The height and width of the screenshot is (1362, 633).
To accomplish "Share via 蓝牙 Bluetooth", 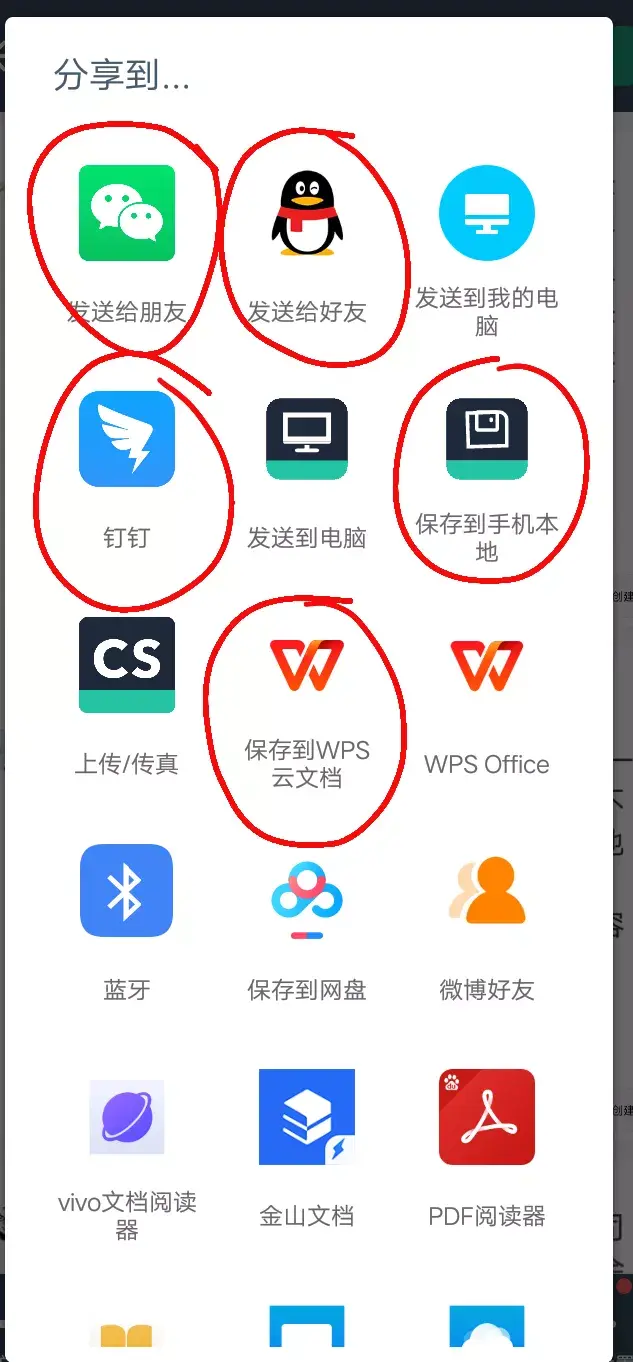I will (127, 891).
